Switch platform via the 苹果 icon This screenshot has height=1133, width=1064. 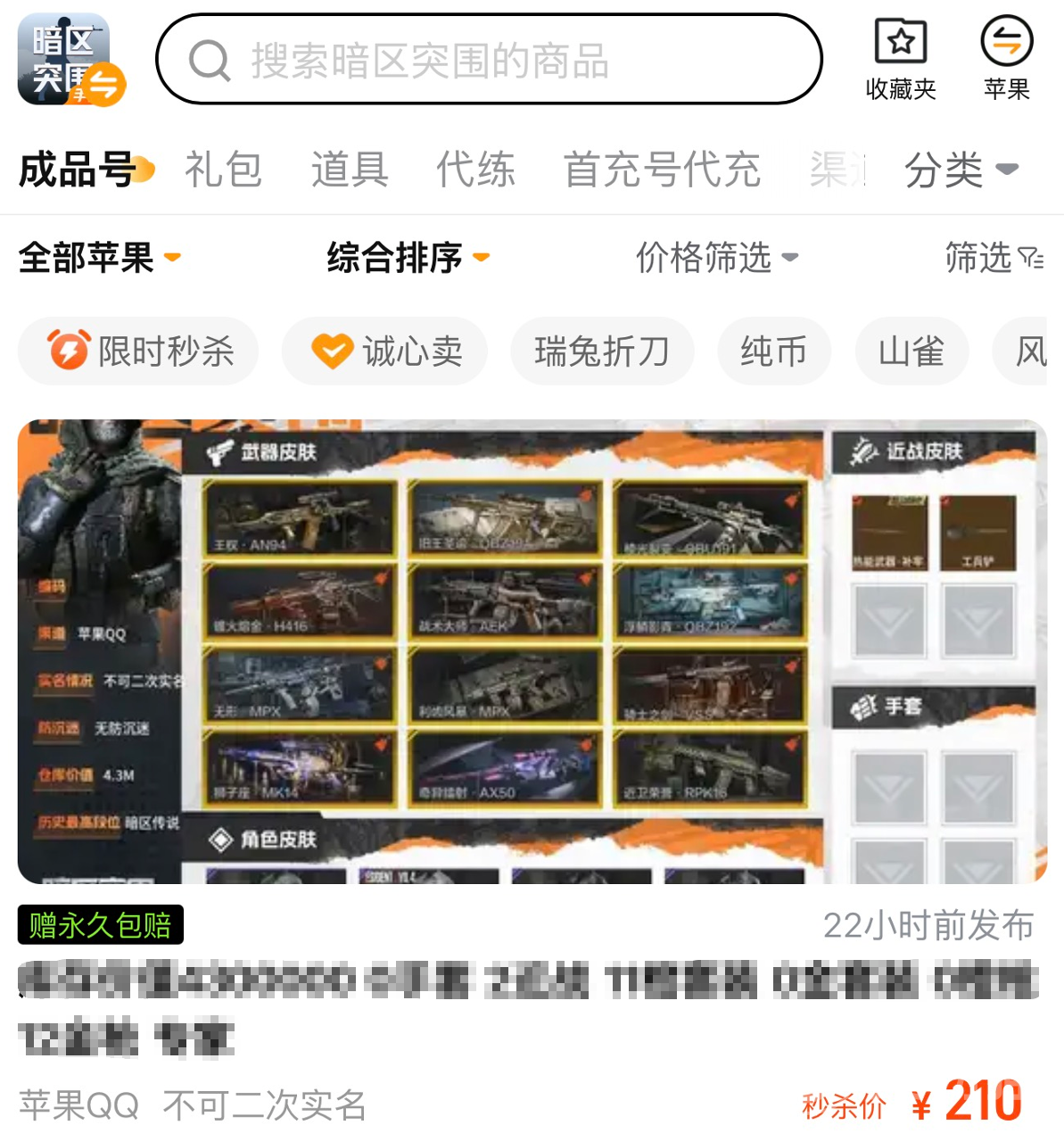1006,59
